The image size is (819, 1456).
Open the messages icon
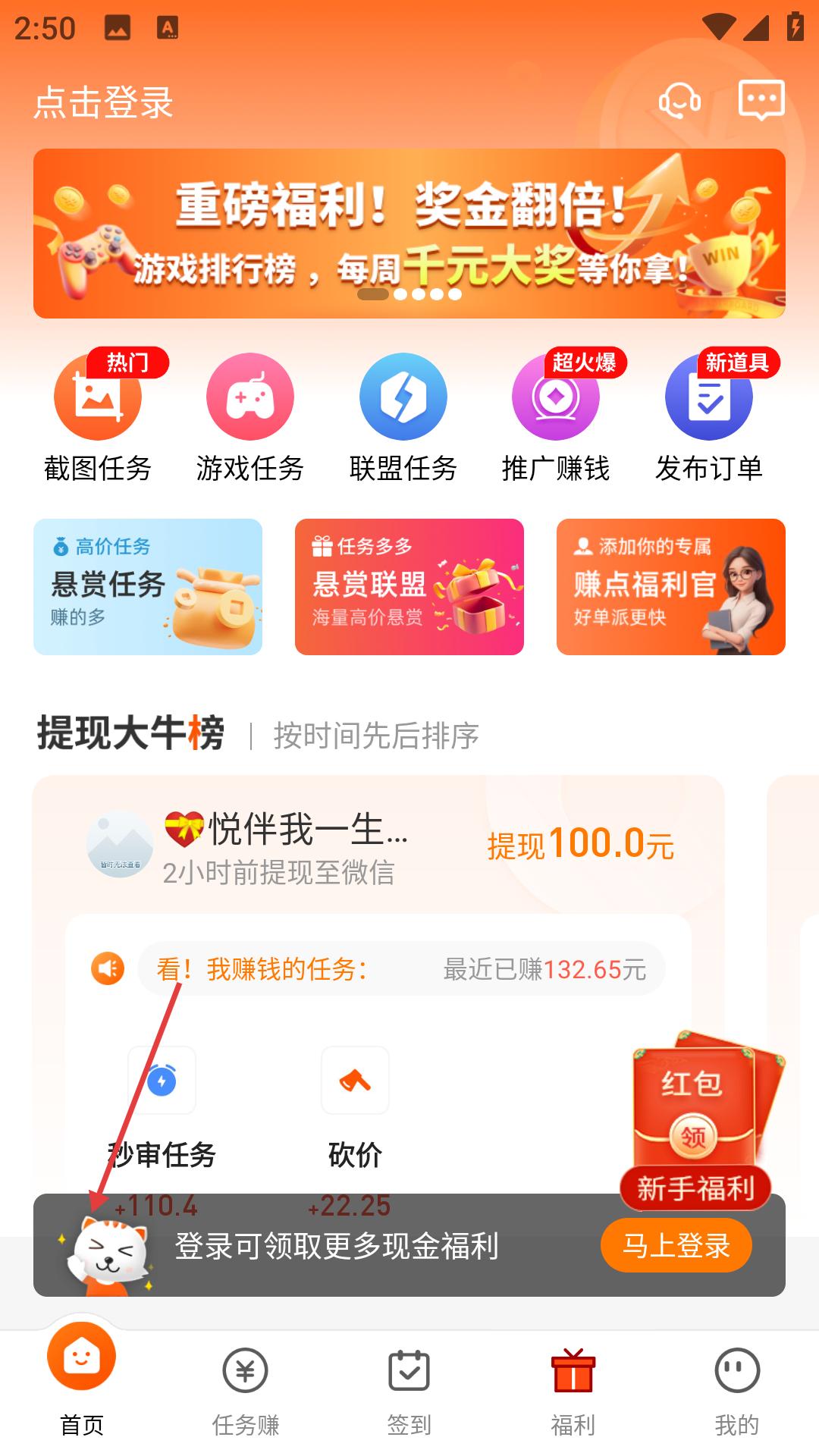[761, 99]
